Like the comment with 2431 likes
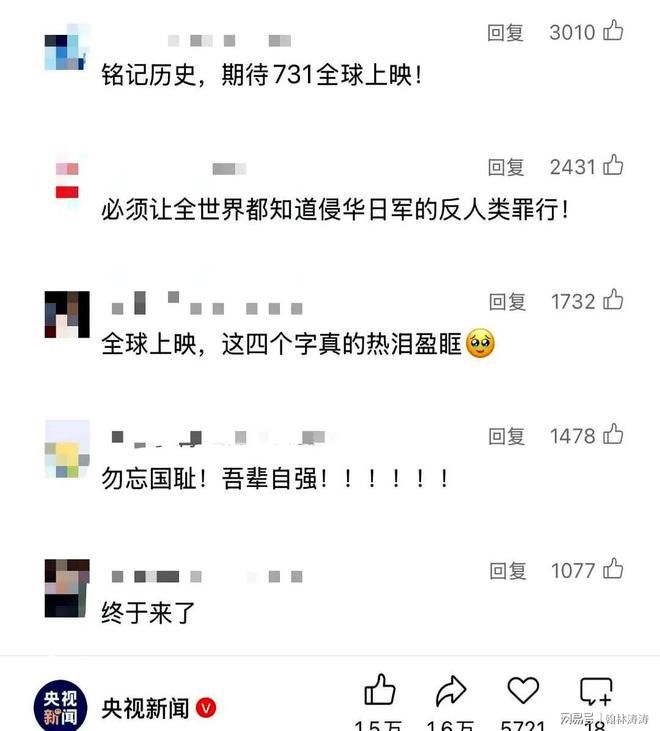The image size is (660, 731). pyautogui.click(x=612, y=166)
